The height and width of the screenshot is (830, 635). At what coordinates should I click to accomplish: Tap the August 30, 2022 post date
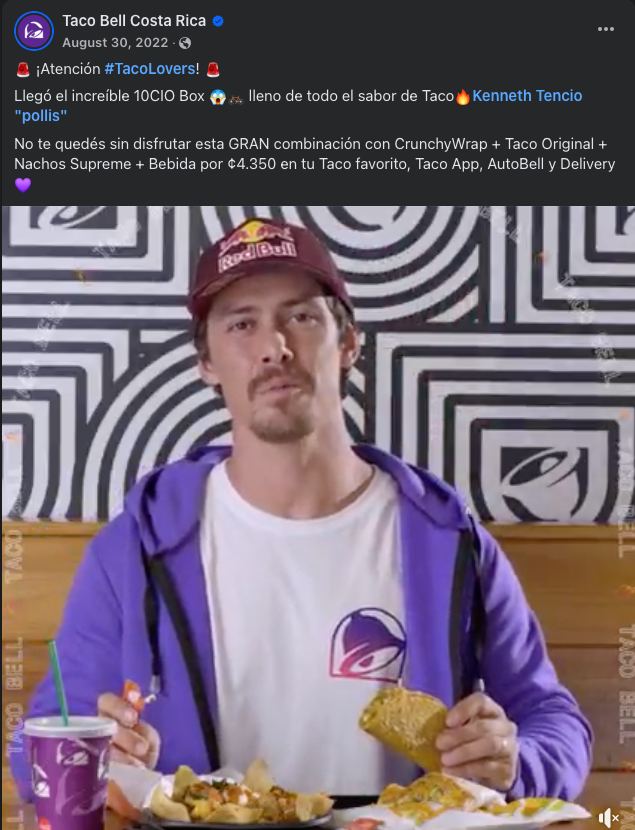click(x=115, y=43)
